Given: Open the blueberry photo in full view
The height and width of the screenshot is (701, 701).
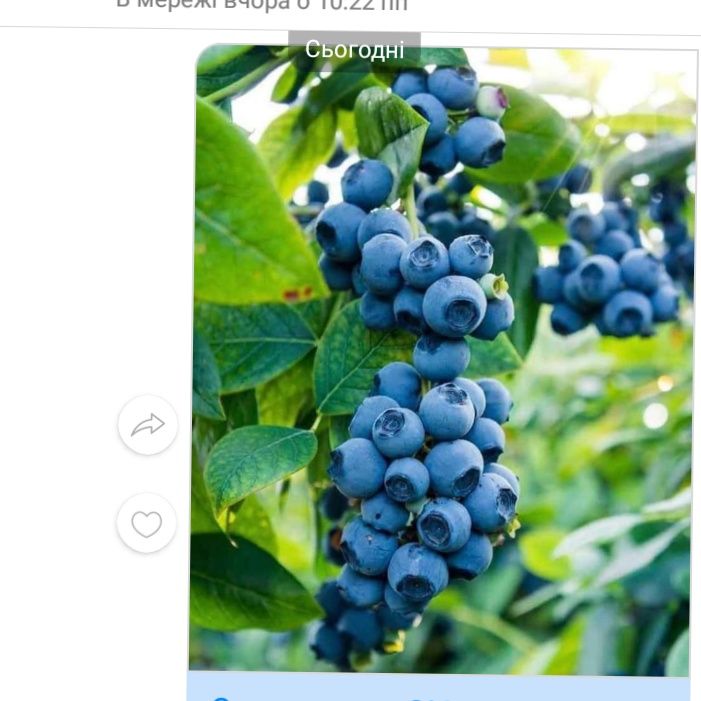Looking at the screenshot, I should coord(440,360).
